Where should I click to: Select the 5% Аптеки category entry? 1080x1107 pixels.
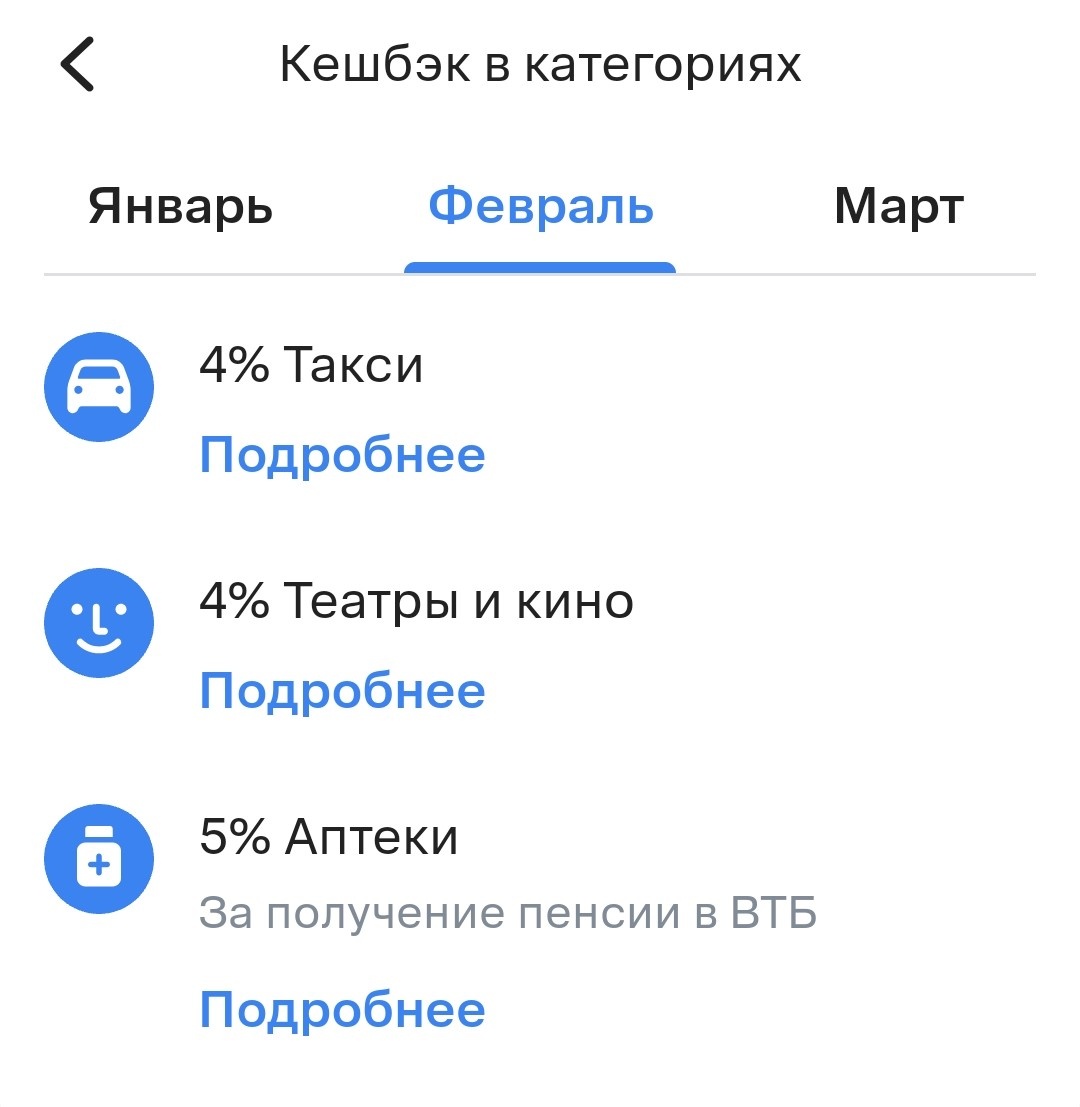[x=328, y=838]
